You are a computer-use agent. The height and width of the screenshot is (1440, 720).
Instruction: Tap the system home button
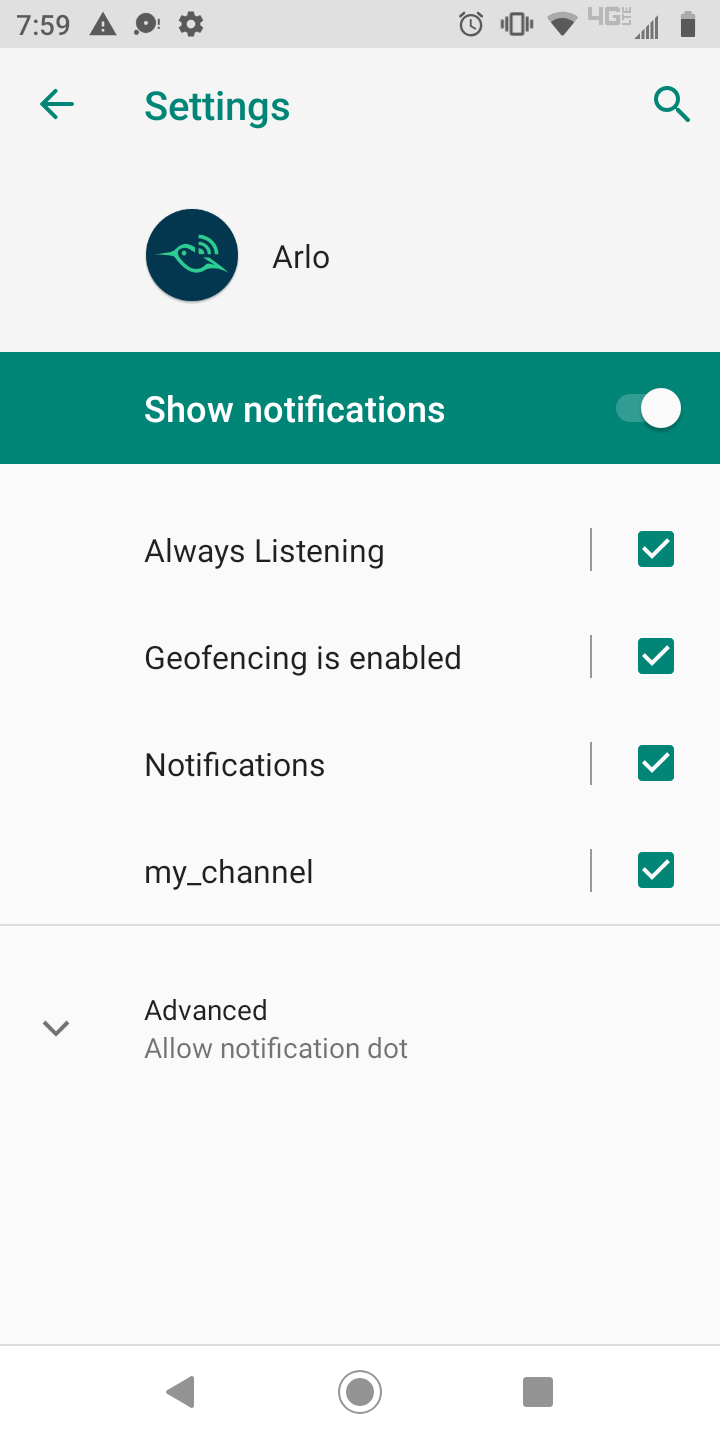pyautogui.click(x=360, y=1391)
